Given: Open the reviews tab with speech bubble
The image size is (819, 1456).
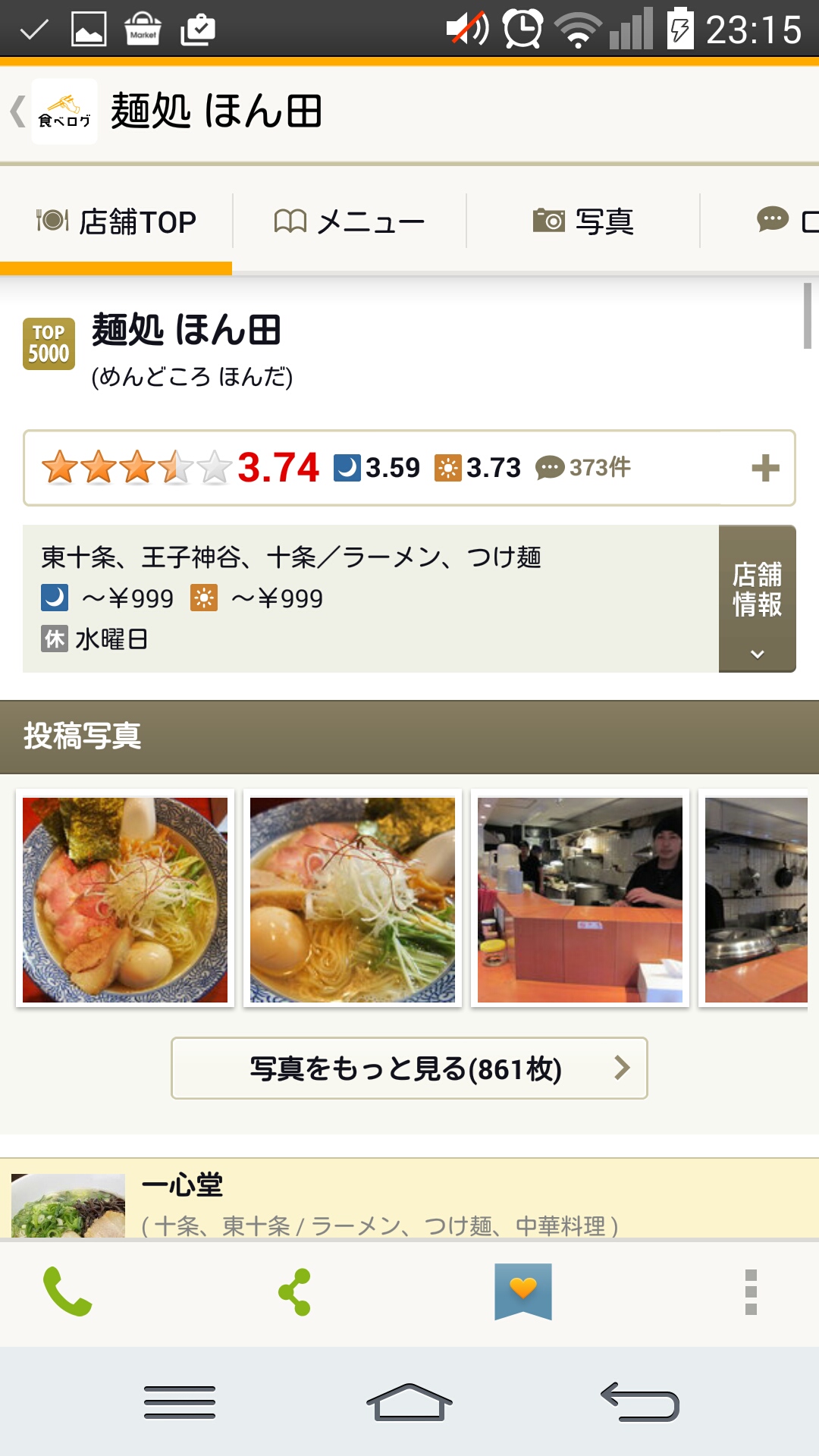Looking at the screenshot, I should coord(785,221).
